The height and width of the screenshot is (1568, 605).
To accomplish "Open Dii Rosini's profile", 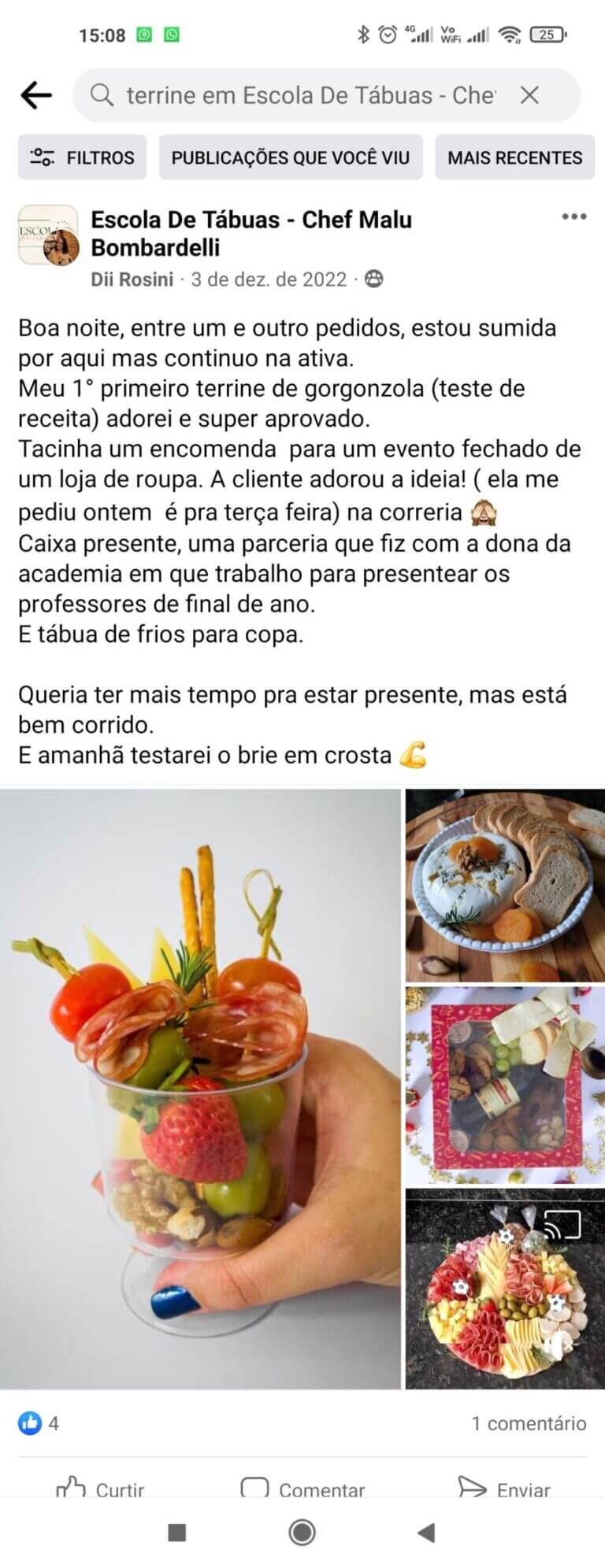I will [132, 279].
